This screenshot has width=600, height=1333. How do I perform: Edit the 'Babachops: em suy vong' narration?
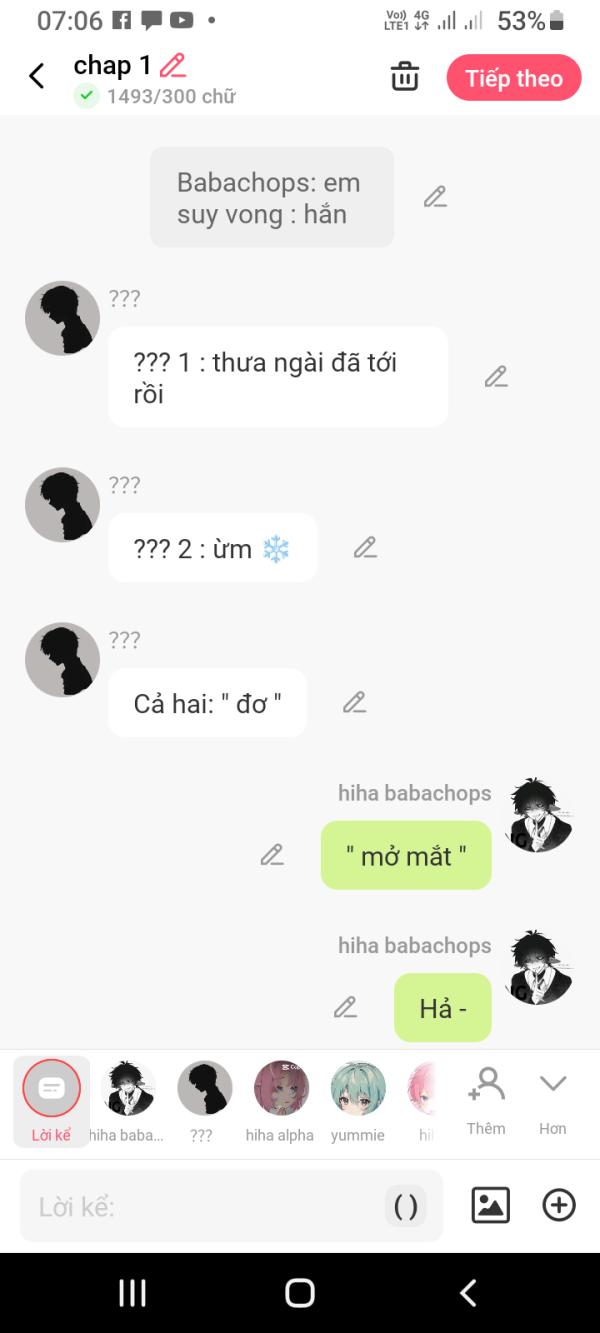[435, 197]
